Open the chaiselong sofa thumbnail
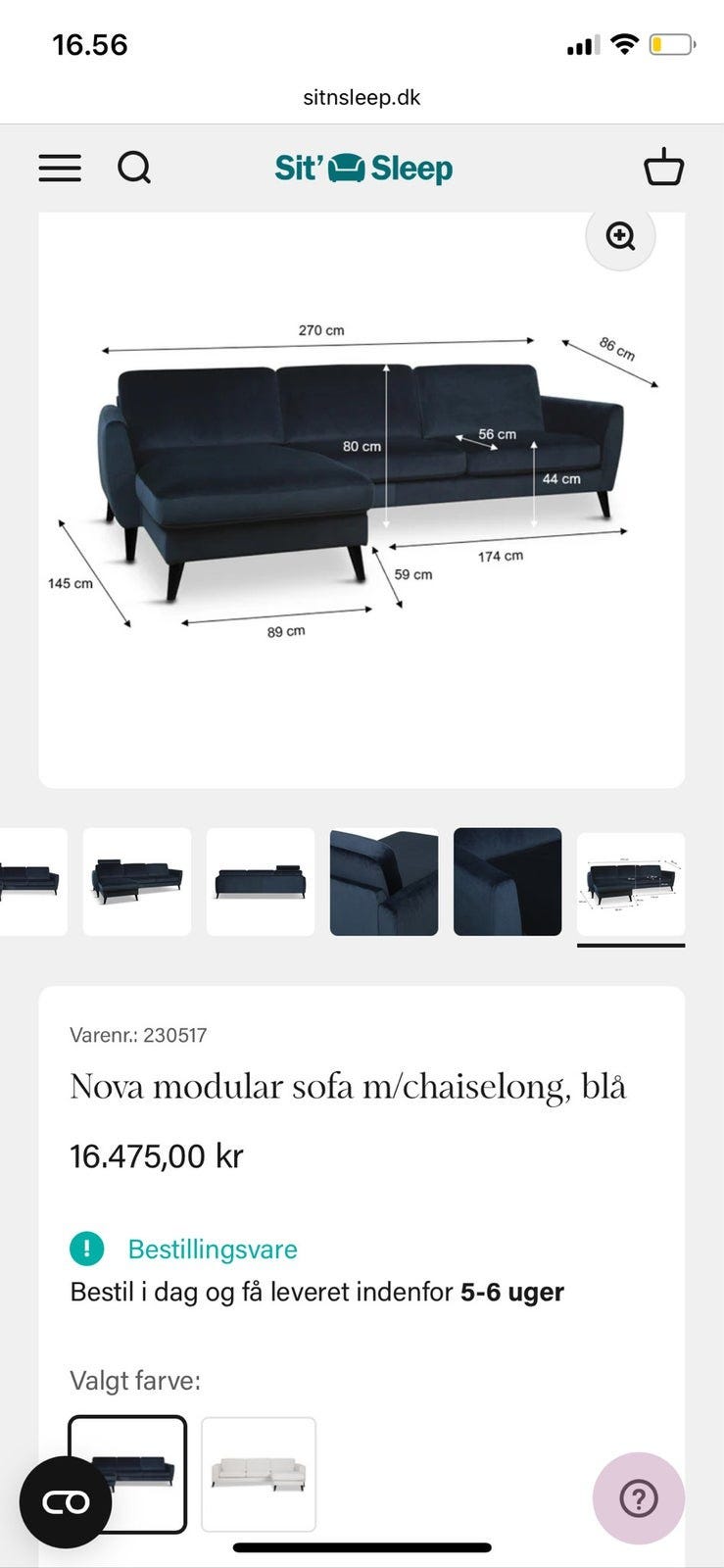Screen dimensions: 724x1568 137,880
